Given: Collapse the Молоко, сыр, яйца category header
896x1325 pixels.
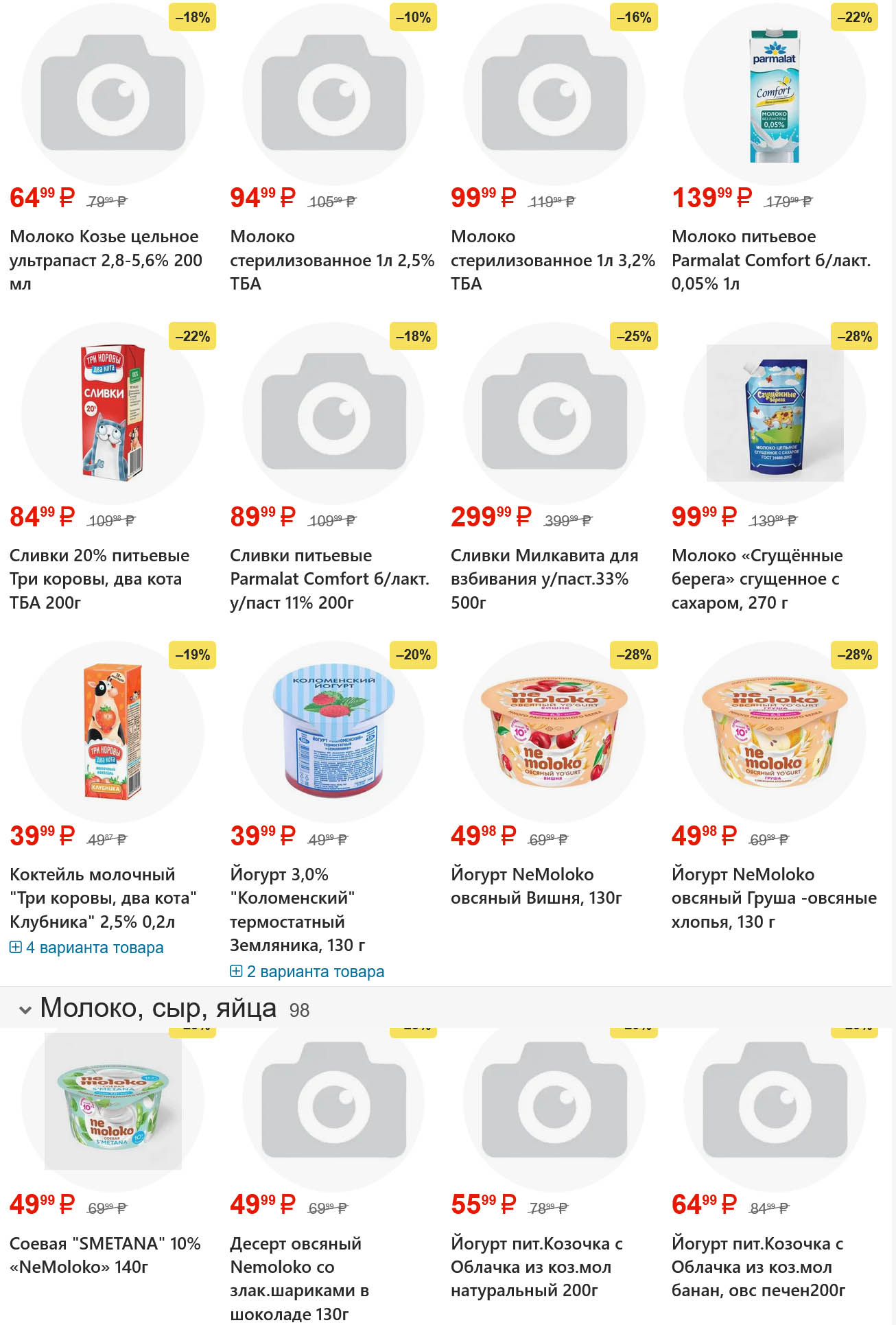Looking at the screenshot, I should [25, 1009].
